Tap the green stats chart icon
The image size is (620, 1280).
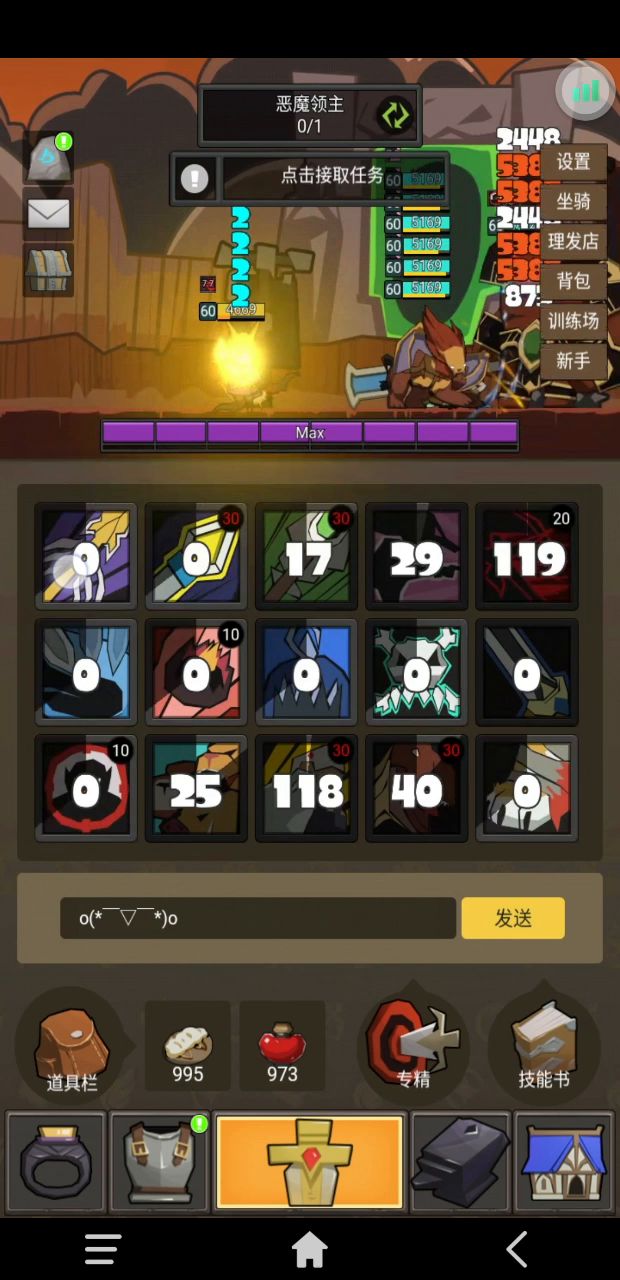(x=585, y=91)
